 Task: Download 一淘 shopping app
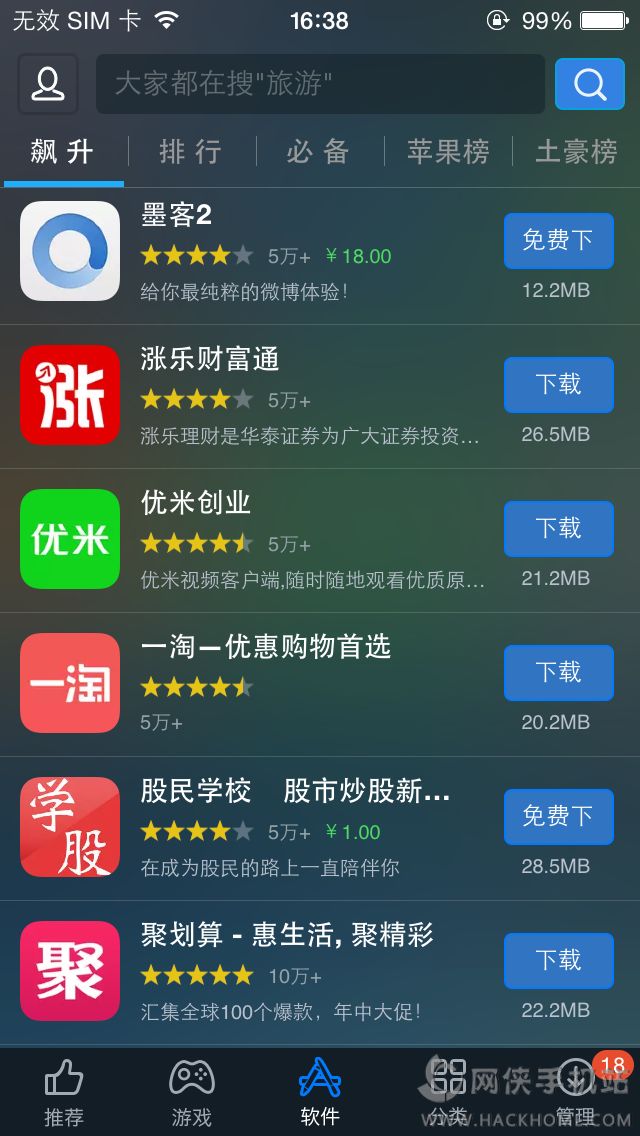(558, 672)
